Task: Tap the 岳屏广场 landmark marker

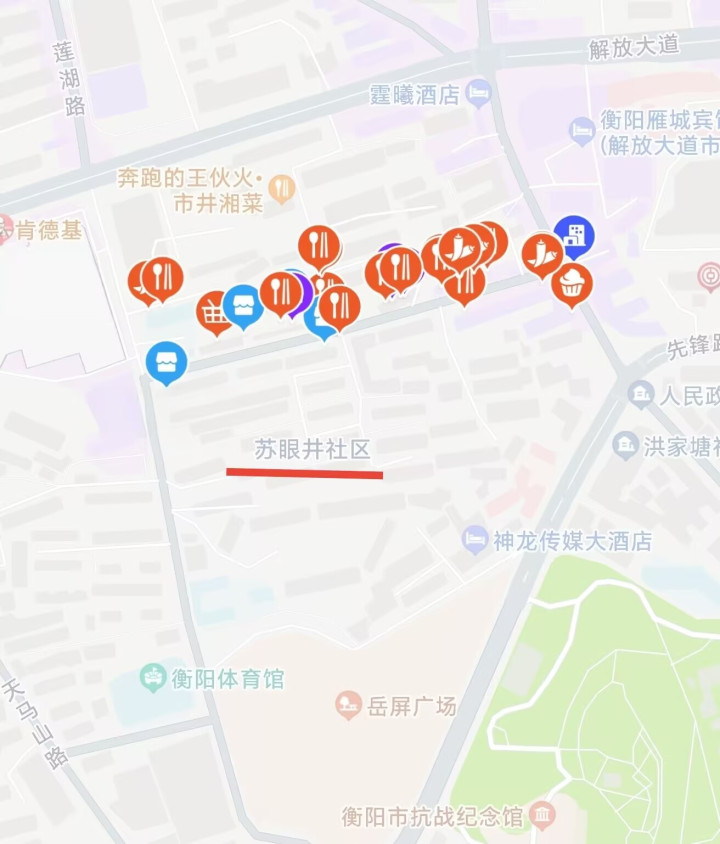Action: pyautogui.click(x=348, y=706)
